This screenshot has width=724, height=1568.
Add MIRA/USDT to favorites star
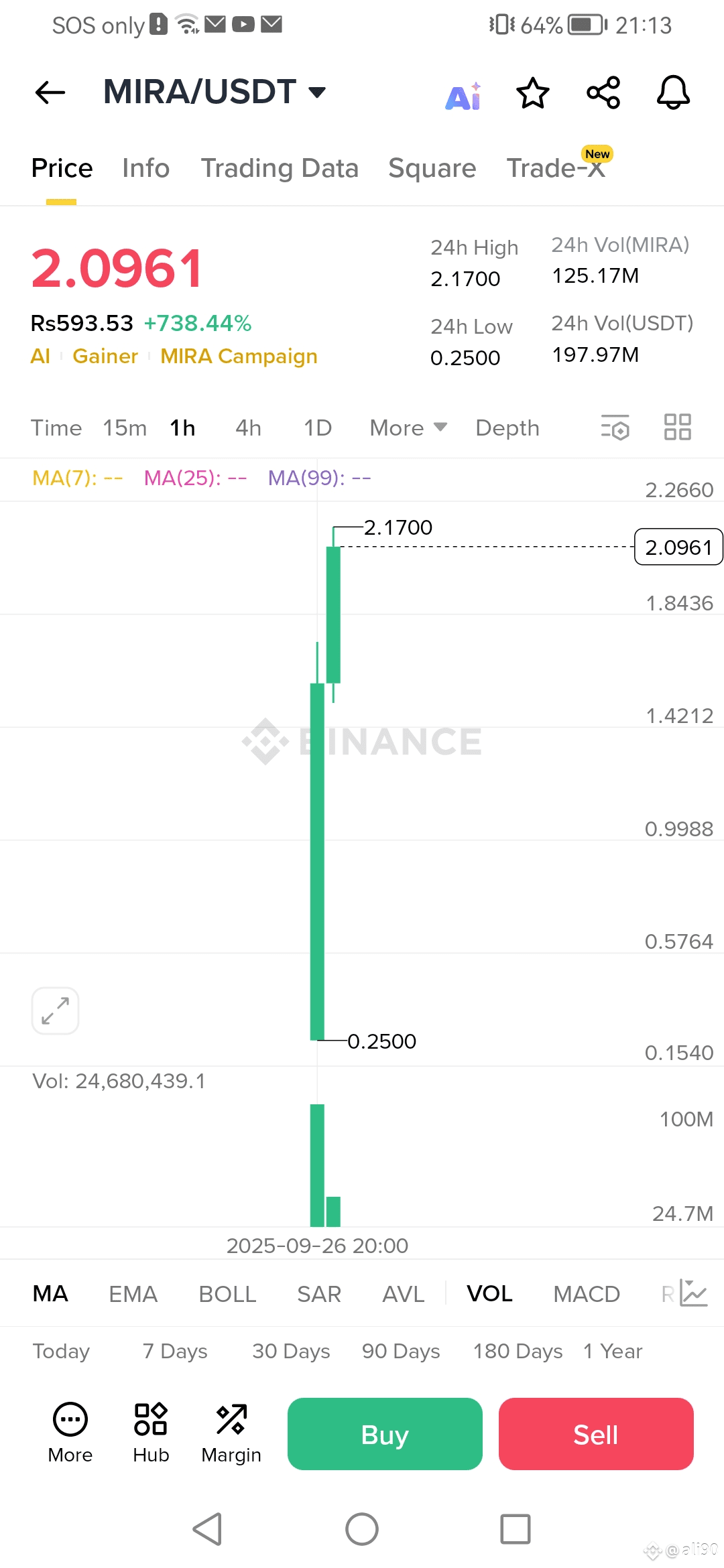[x=533, y=93]
